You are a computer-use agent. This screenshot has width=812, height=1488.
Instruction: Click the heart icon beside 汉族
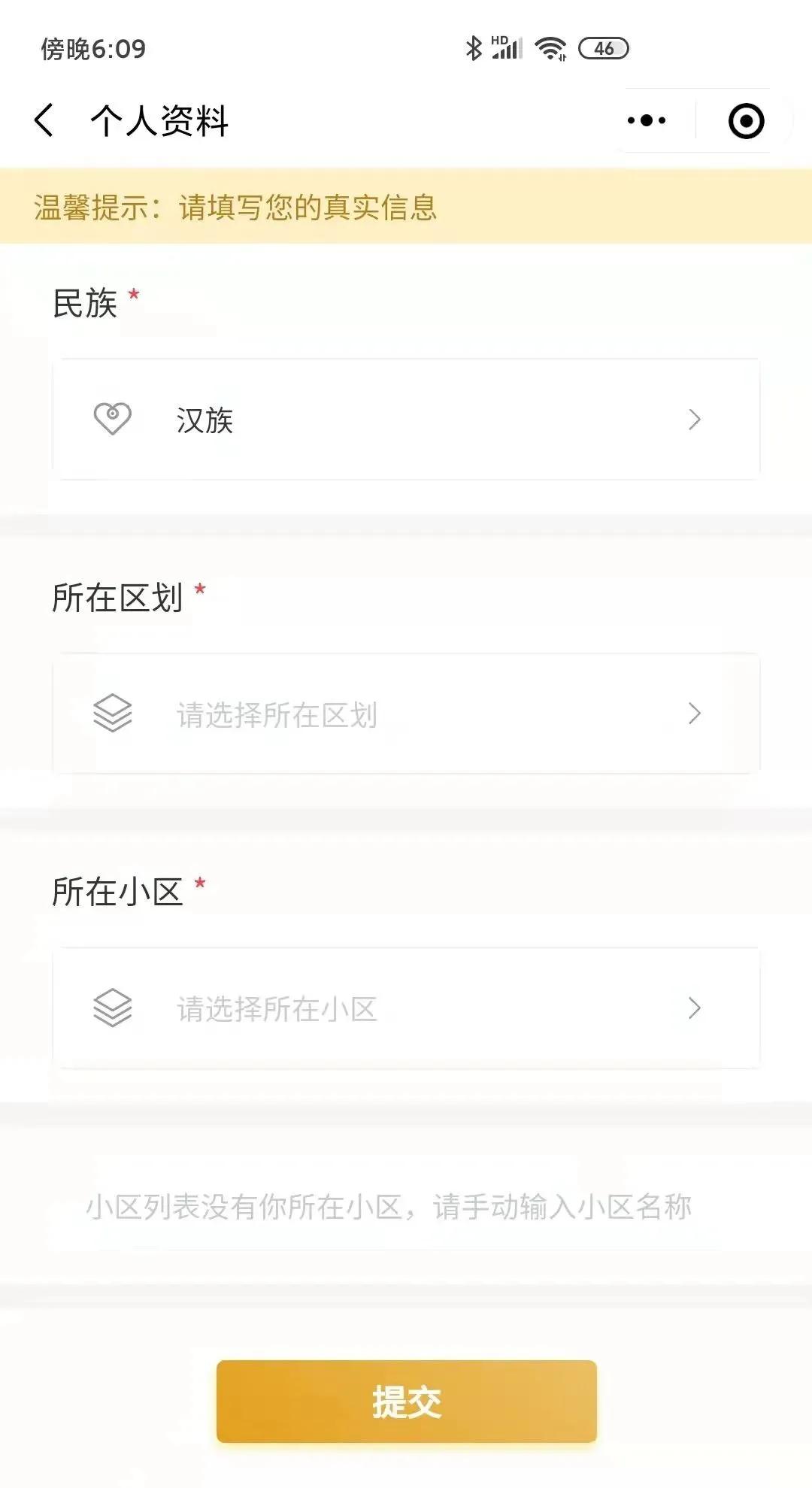coord(113,419)
